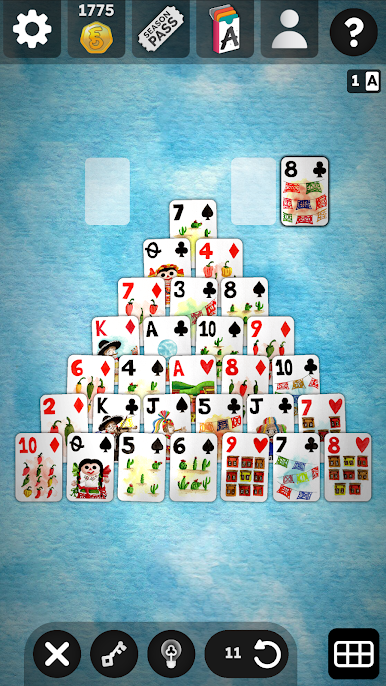
Task: Get a hint with the lightbulb
Action: point(171,654)
